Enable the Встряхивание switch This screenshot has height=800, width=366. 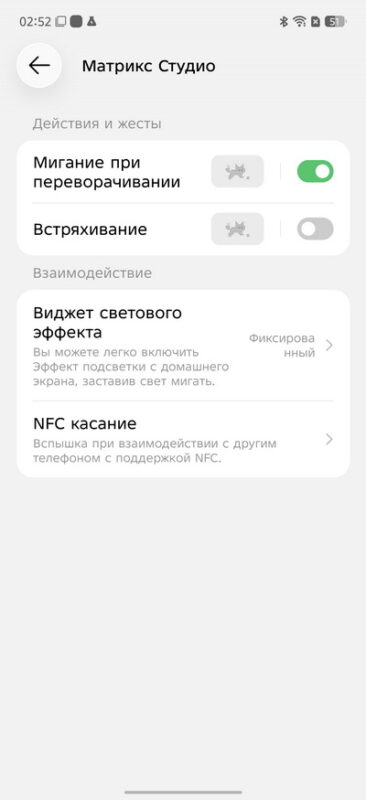315,229
